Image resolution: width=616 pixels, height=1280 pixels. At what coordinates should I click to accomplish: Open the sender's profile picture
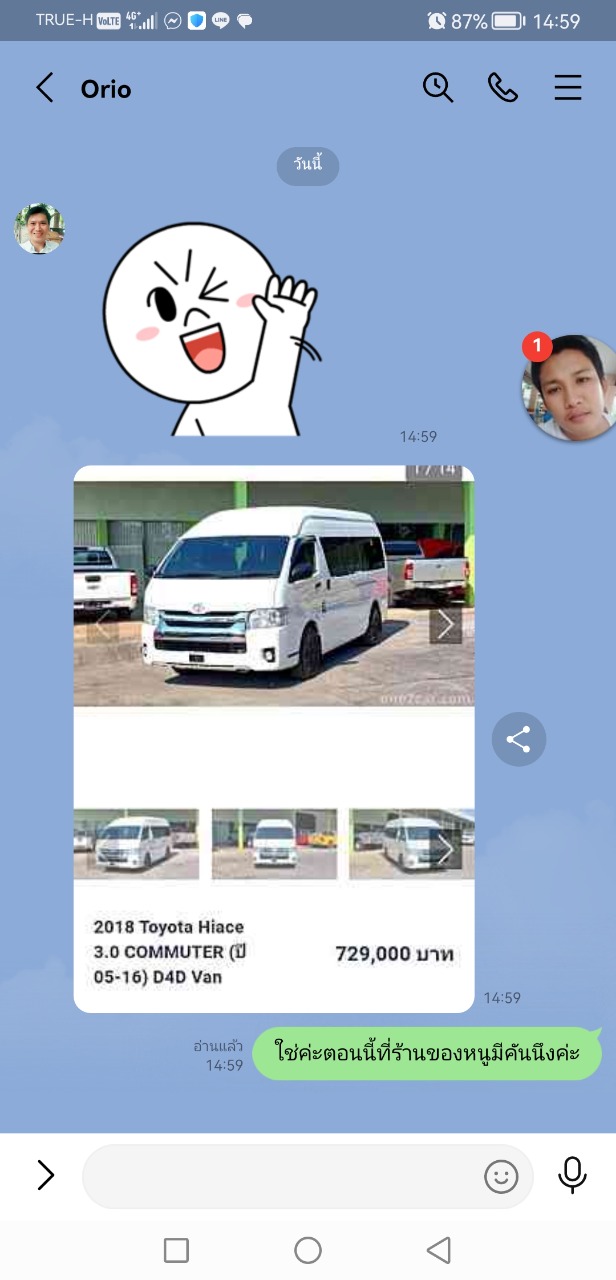39,229
